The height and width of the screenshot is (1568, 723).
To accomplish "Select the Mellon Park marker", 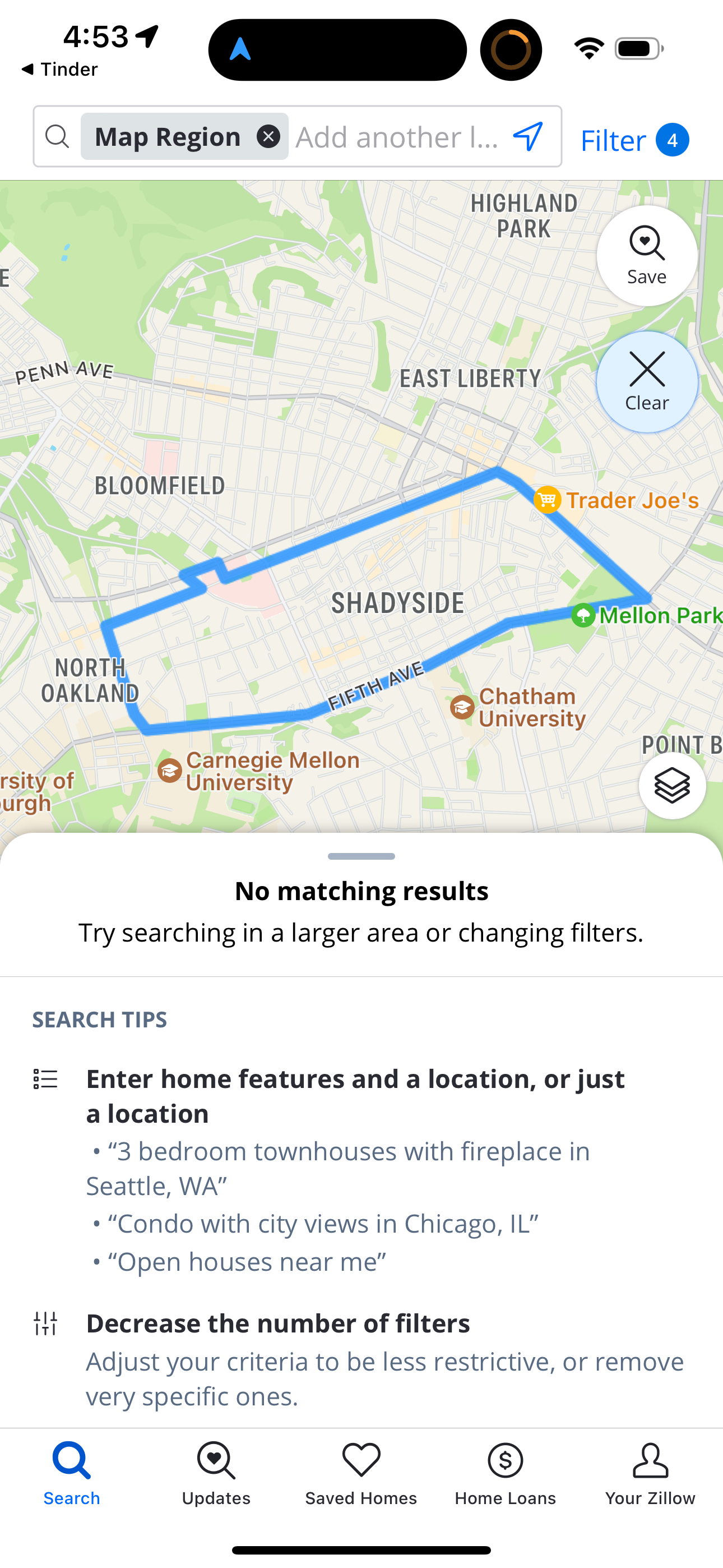I will coord(583,615).
